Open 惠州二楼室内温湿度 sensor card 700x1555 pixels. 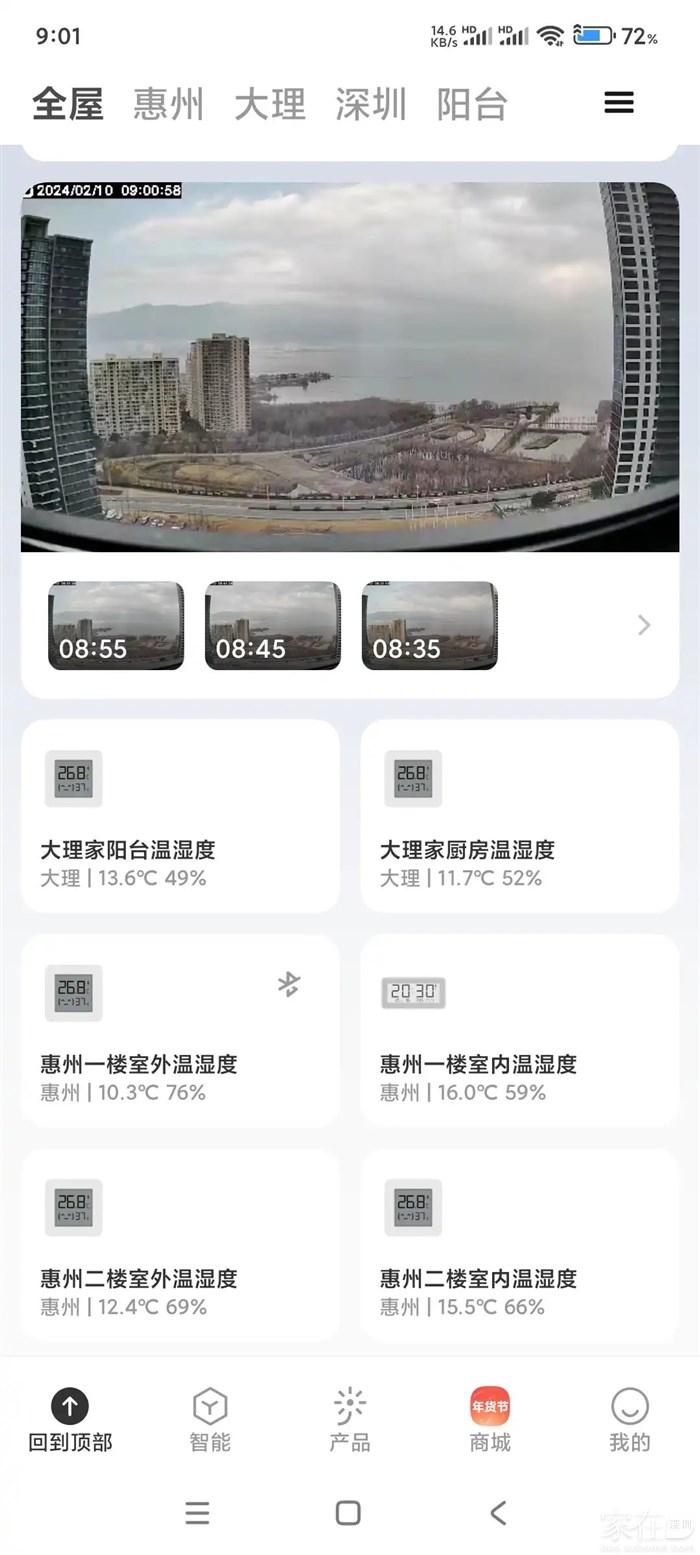click(519, 1245)
